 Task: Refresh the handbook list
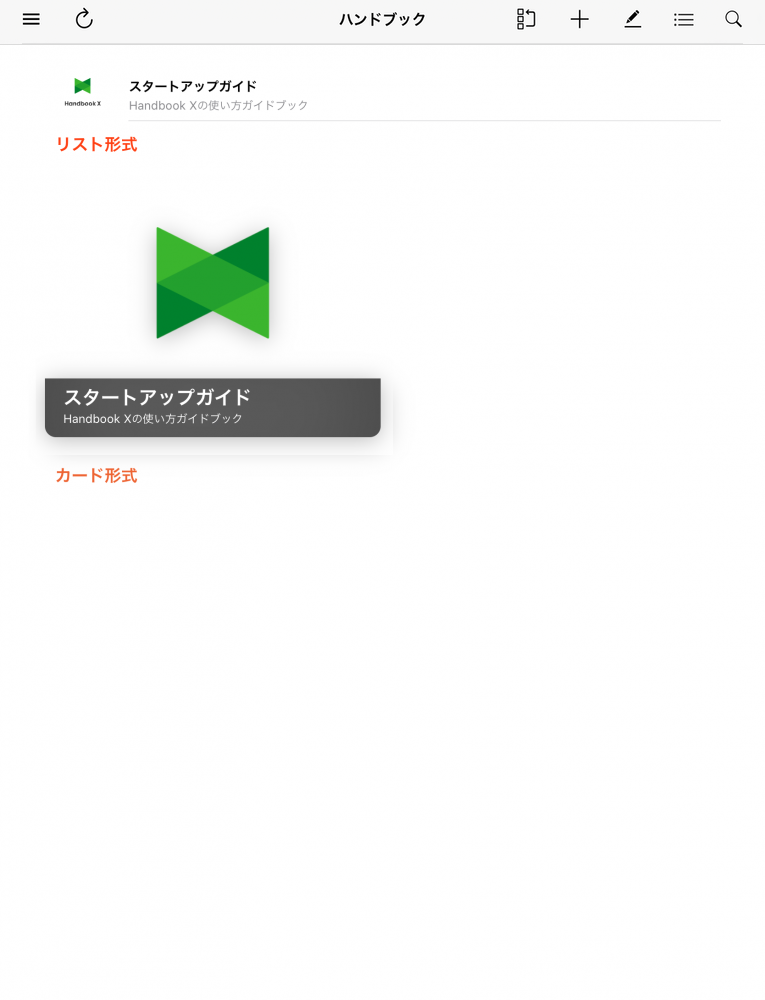pos(84,19)
